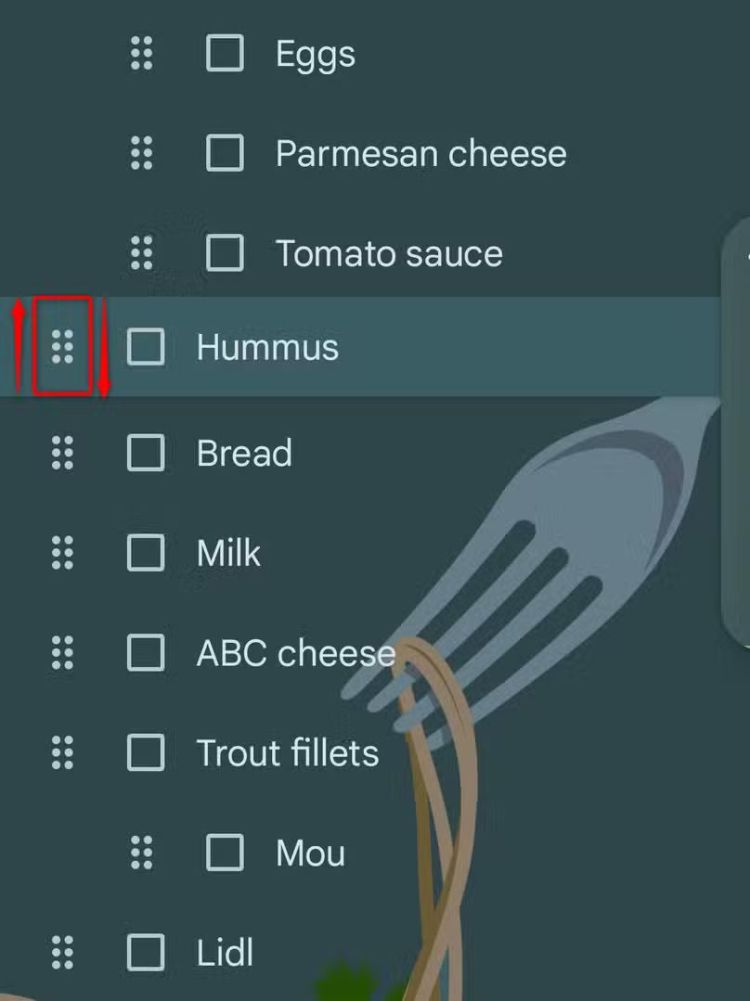This screenshot has width=750, height=1001.
Task: Mark Tomato sauce as done
Action: point(225,253)
